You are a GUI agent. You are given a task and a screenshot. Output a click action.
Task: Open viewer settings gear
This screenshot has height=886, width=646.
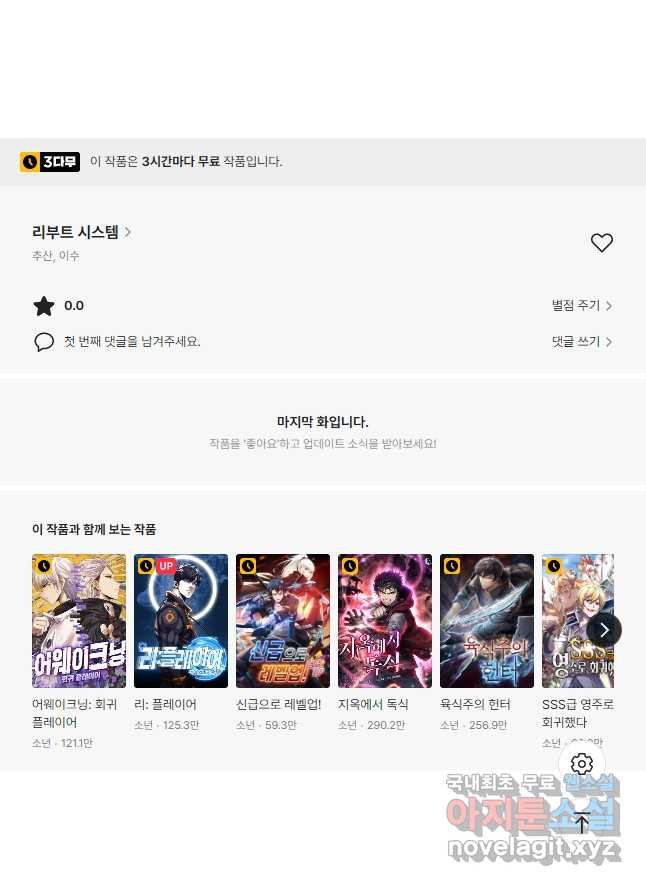pyautogui.click(x=582, y=765)
